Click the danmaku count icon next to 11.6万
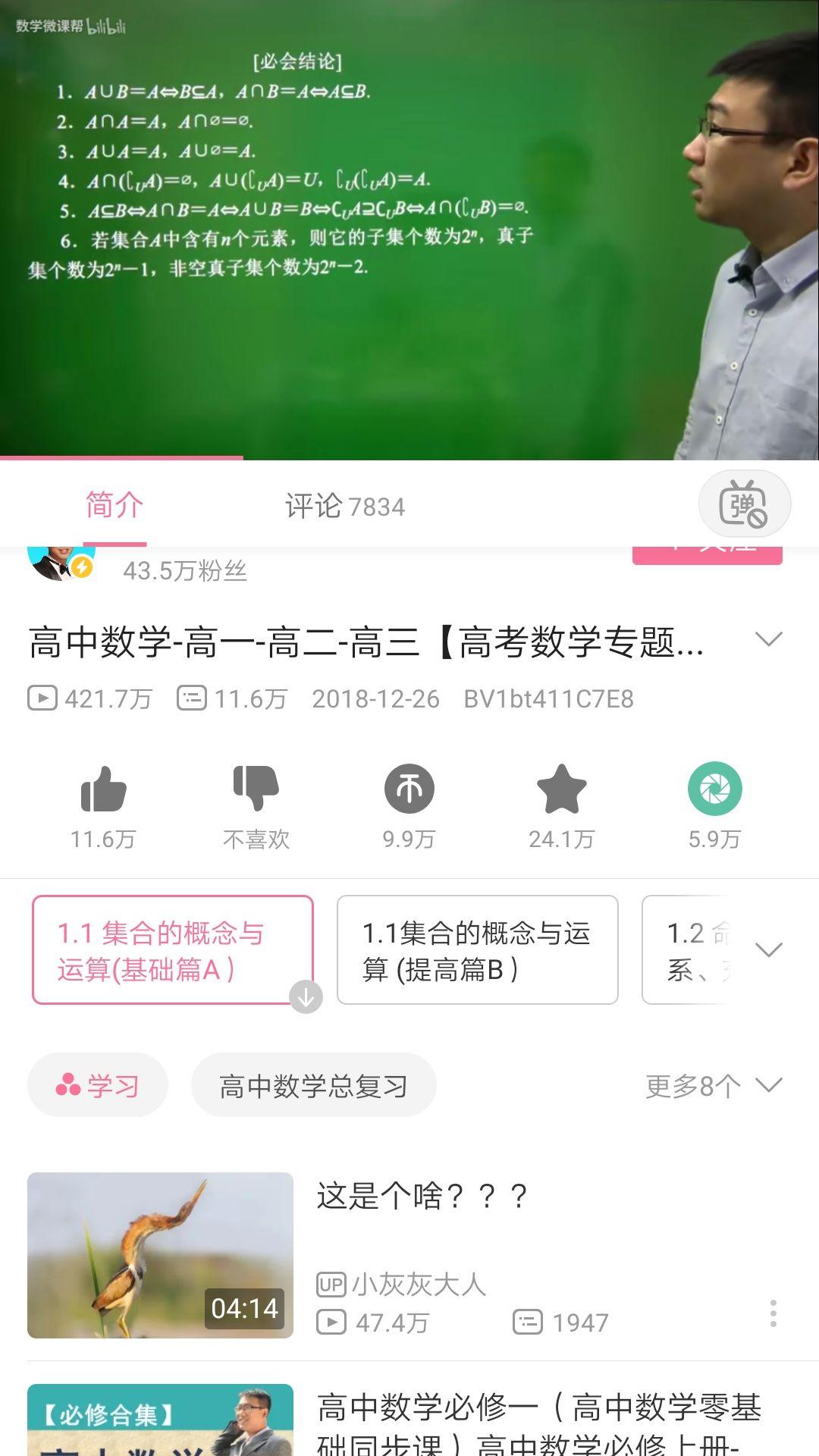The image size is (819, 1456). coord(188,699)
